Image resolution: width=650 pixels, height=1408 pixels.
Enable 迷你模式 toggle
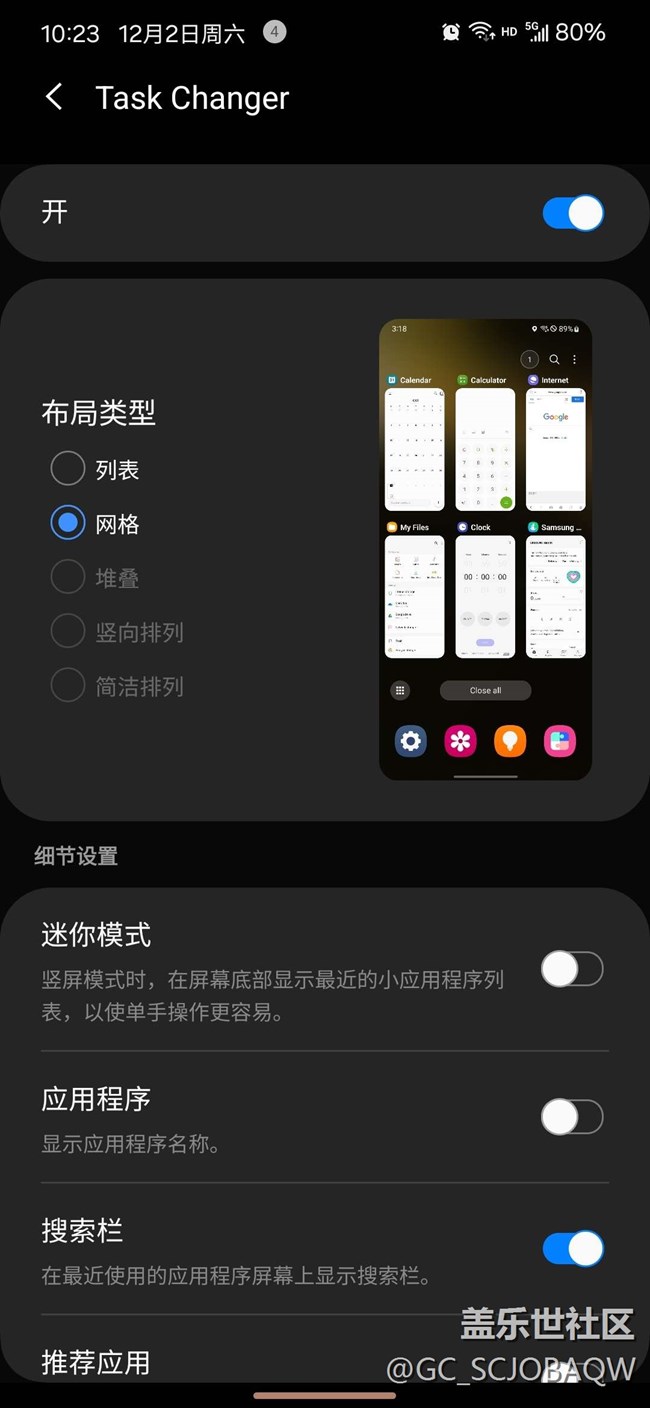coord(572,969)
